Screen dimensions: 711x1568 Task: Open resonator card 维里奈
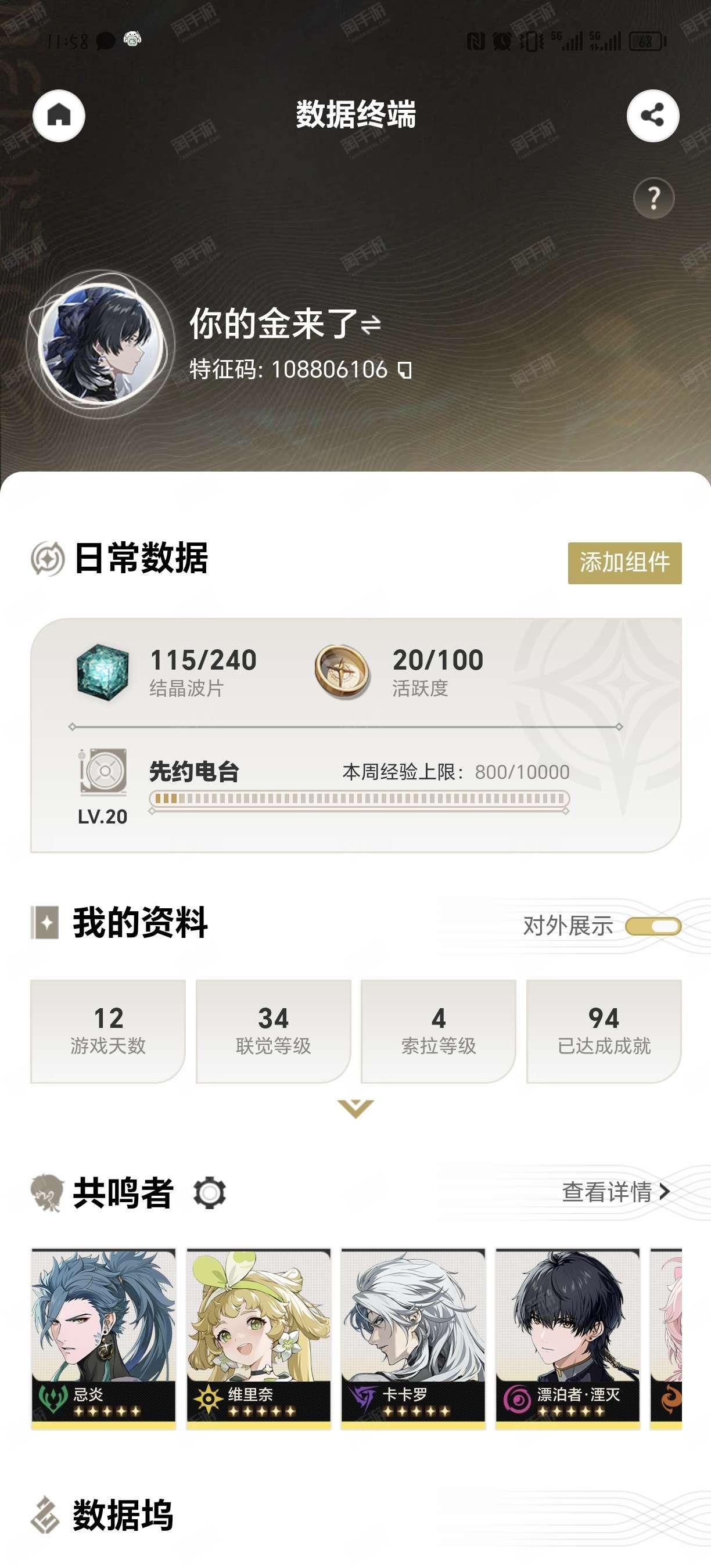point(258,1339)
